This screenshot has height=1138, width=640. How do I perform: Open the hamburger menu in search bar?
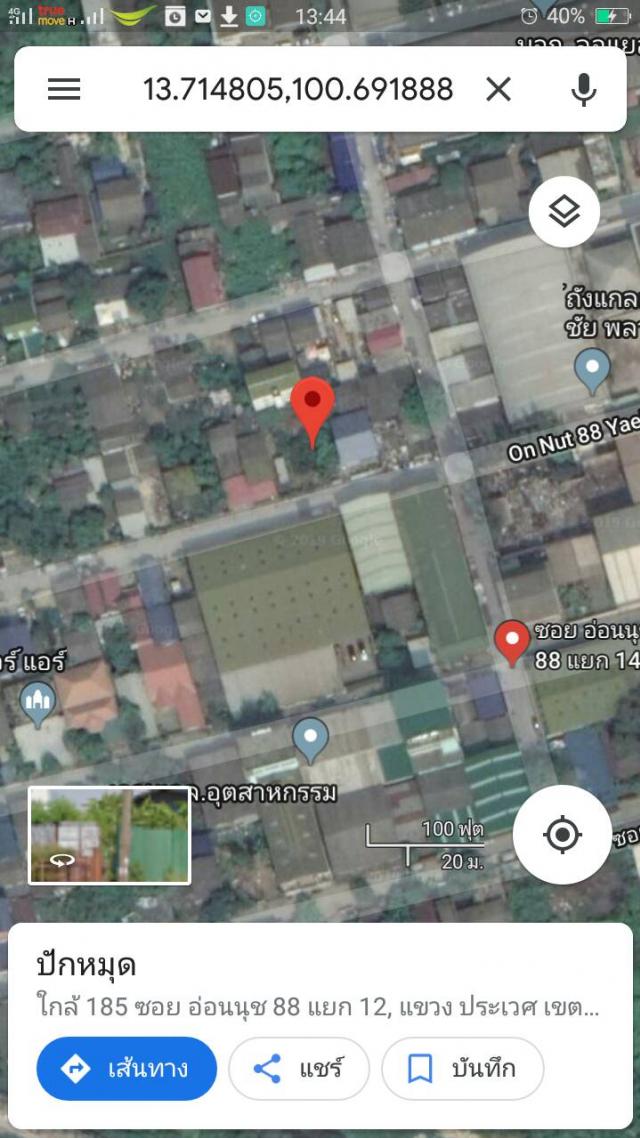click(64, 89)
